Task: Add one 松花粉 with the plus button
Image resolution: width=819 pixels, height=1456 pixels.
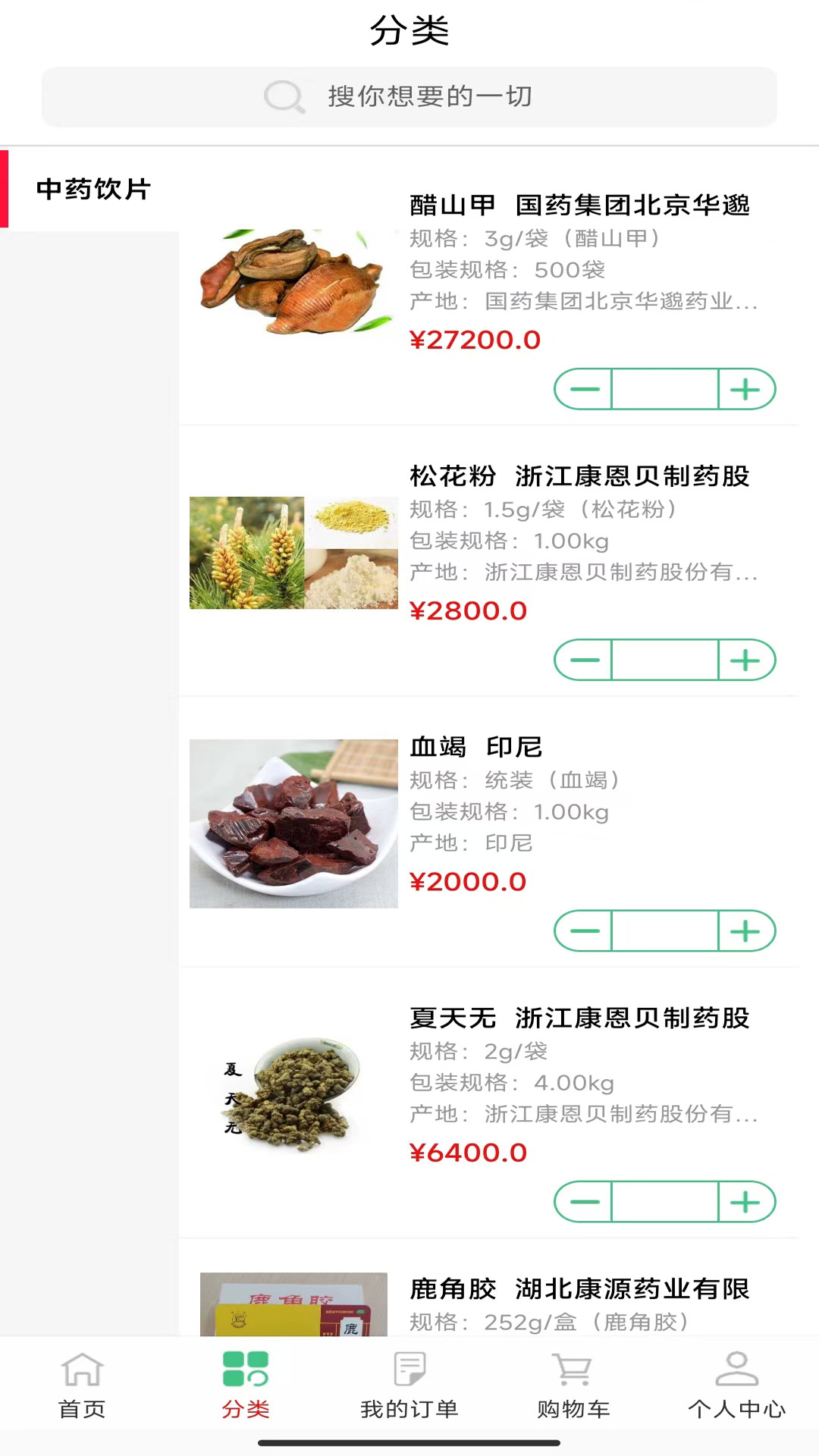Action: pyautogui.click(x=746, y=661)
